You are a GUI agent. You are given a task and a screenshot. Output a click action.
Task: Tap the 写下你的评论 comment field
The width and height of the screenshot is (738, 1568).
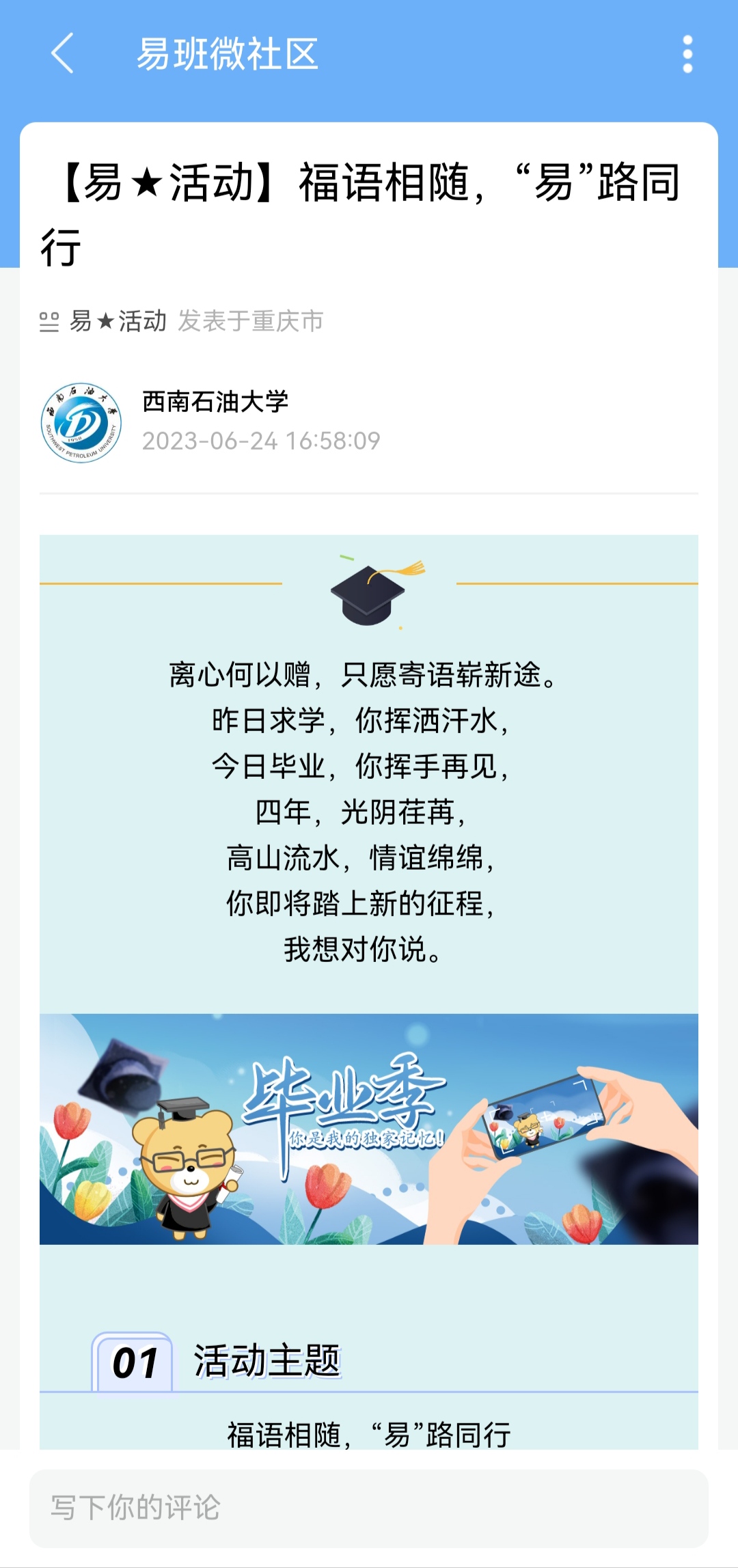tap(369, 1508)
